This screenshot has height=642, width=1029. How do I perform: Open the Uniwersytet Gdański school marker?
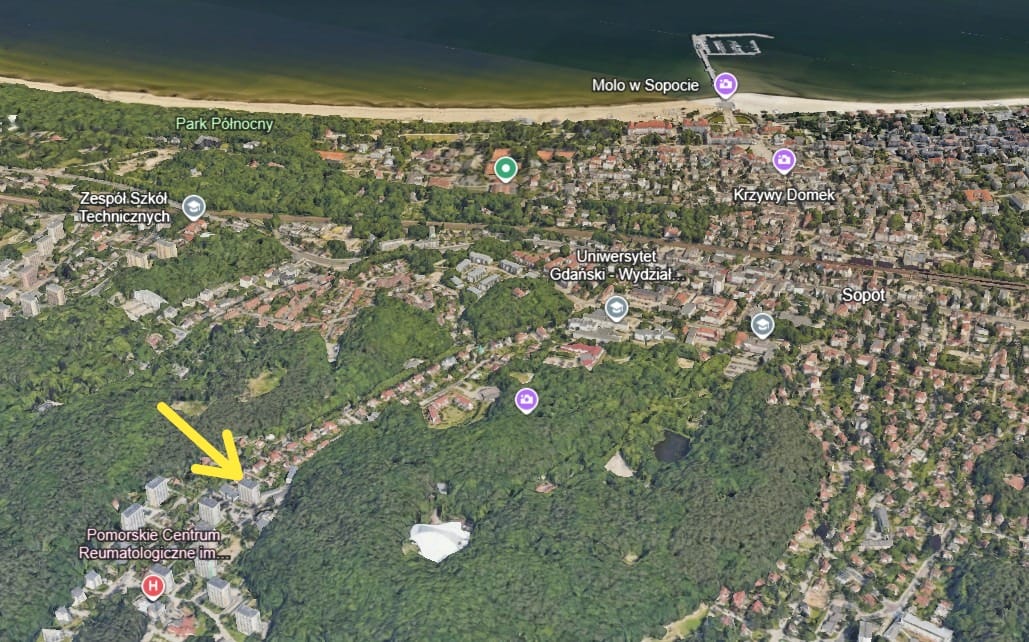coord(617,307)
